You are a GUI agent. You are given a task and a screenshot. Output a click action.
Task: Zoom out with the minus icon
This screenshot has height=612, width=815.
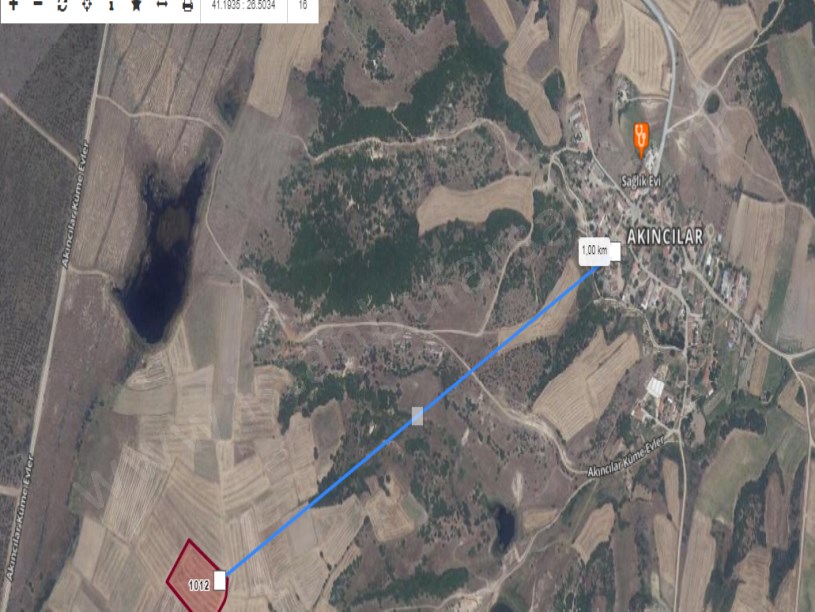[38, 5]
